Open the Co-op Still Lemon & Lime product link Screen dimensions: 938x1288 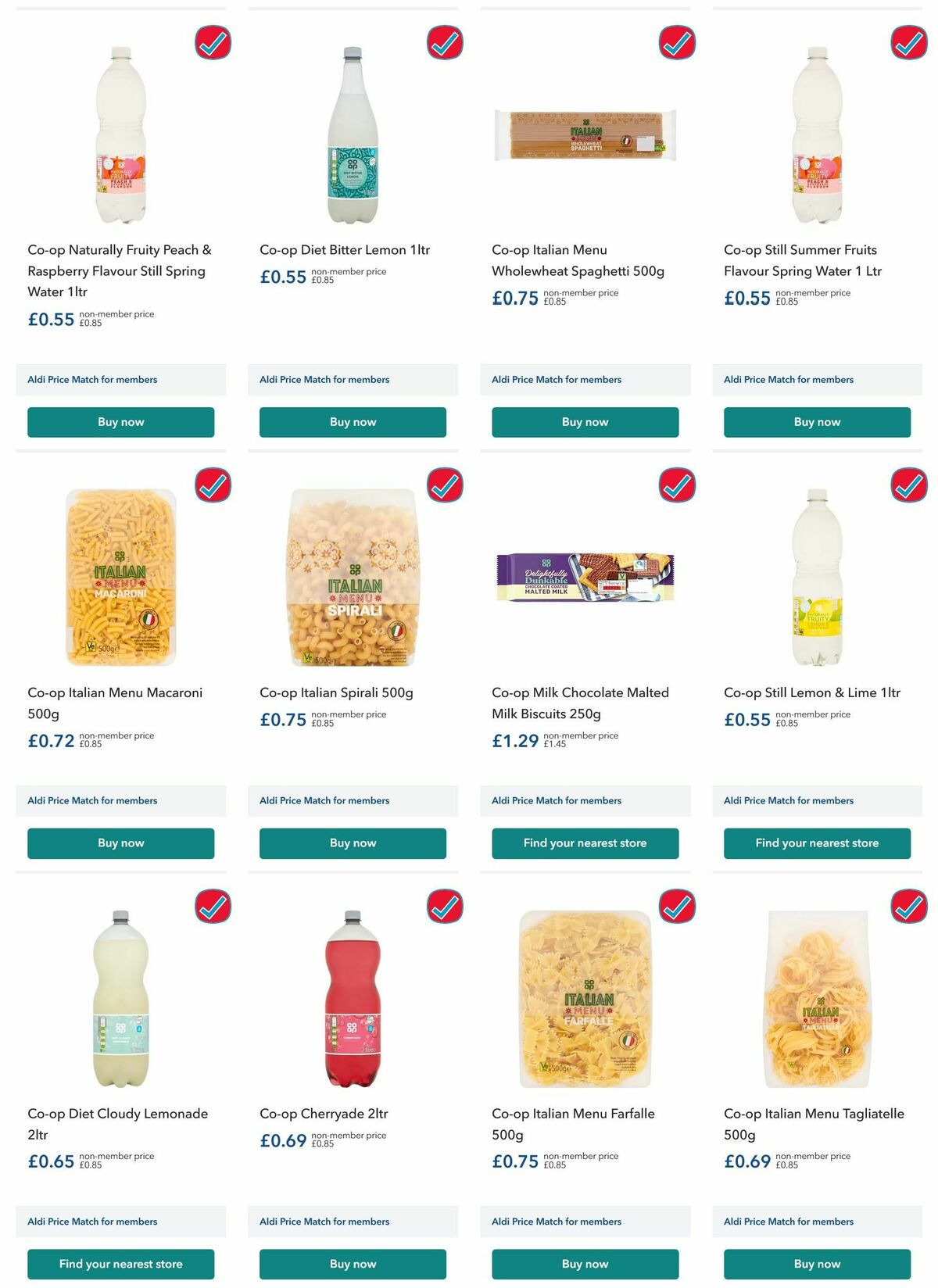click(x=813, y=692)
